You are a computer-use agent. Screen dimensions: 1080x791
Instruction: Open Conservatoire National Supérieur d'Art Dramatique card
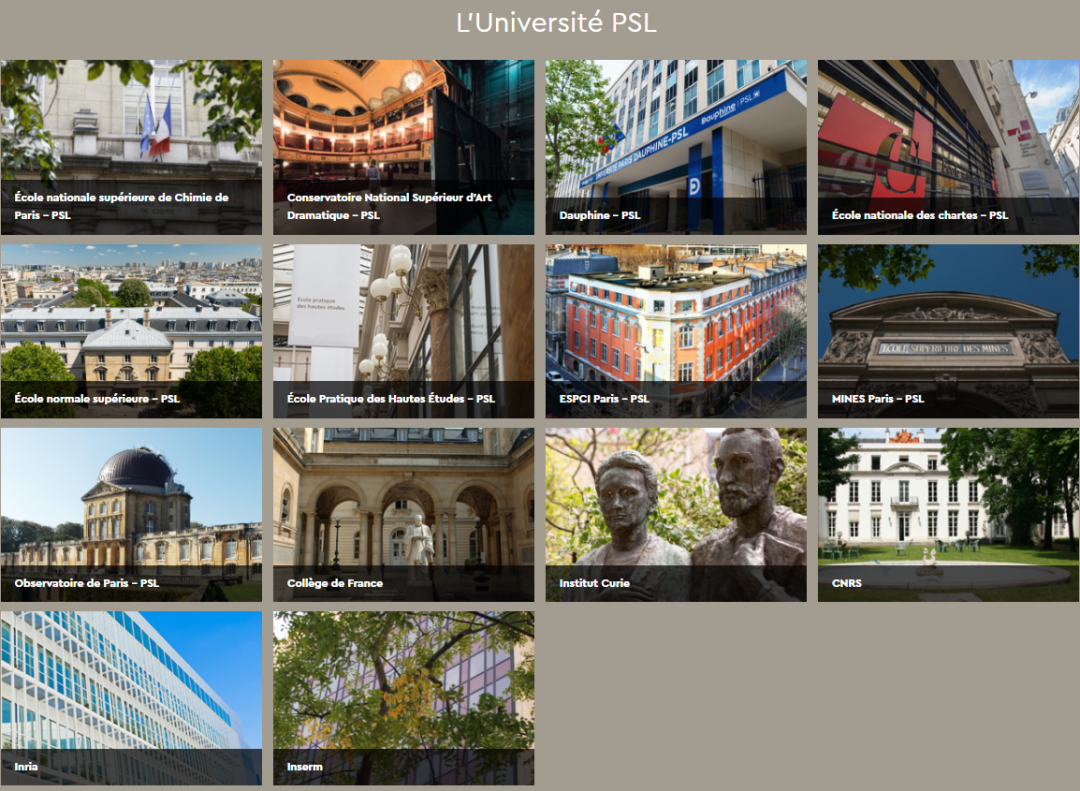(x=403, y=147)
